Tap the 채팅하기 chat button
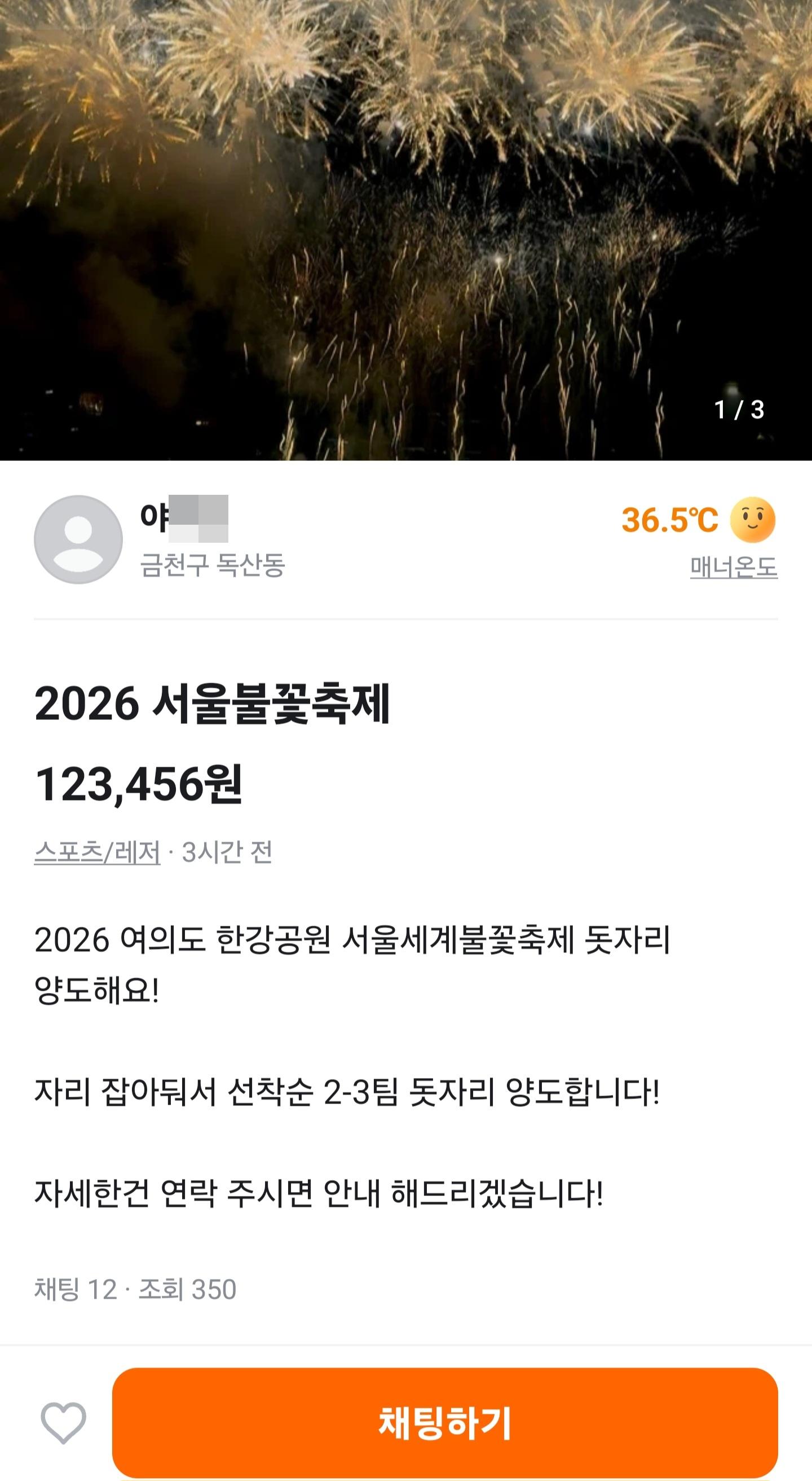 tap(445, 1422)
